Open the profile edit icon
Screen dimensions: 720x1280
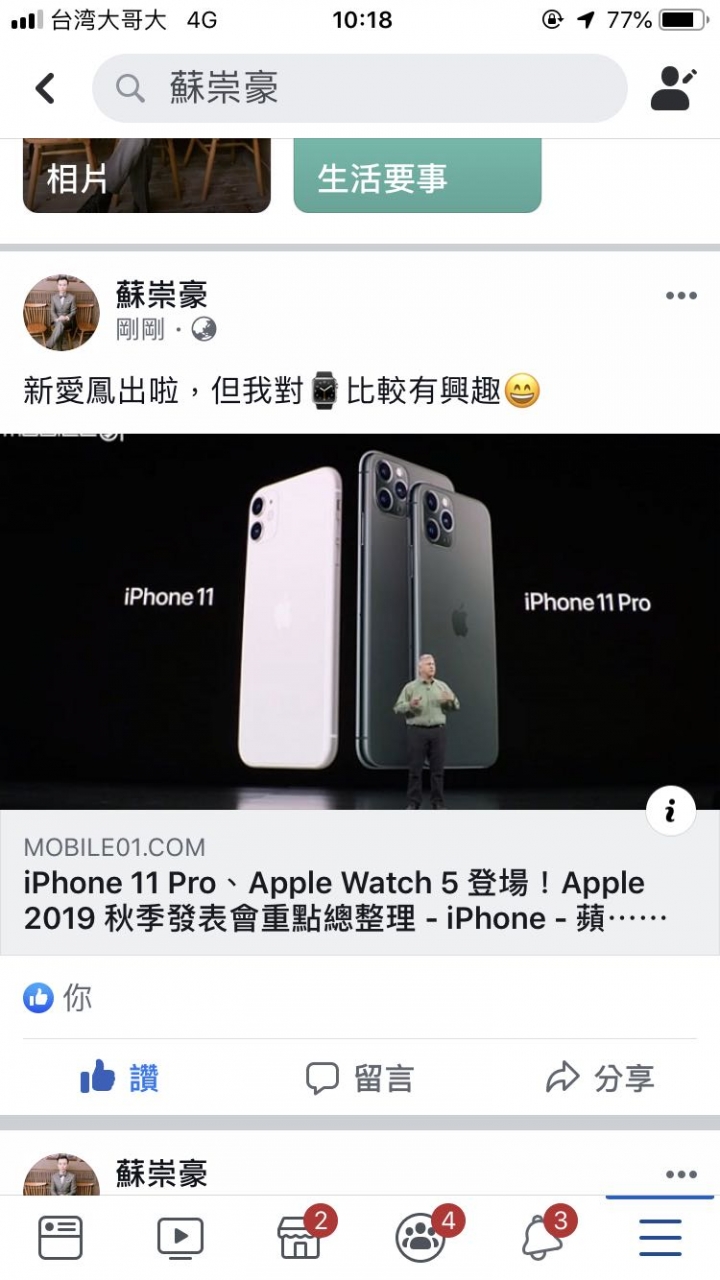[673, 88]
